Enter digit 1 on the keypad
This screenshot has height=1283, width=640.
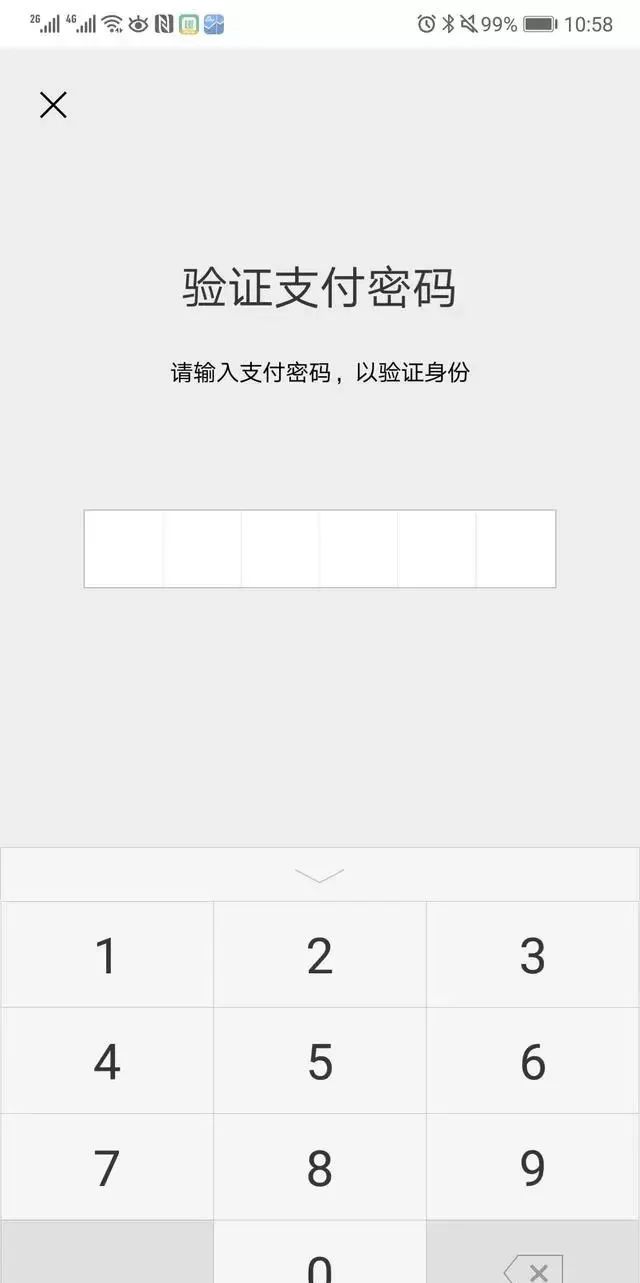[107, 956]
